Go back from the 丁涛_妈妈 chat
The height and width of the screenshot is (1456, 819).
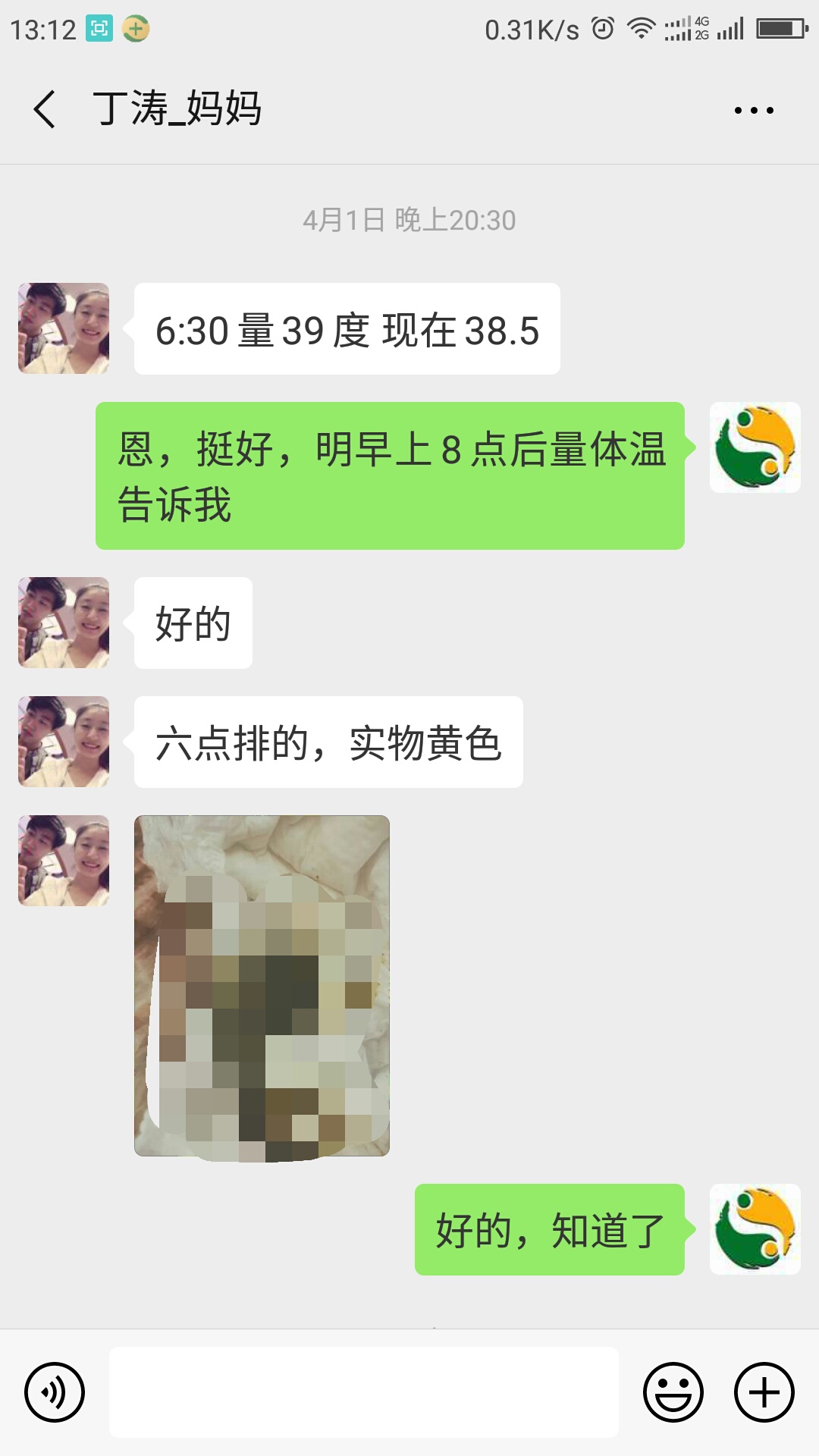coord(45,109)
